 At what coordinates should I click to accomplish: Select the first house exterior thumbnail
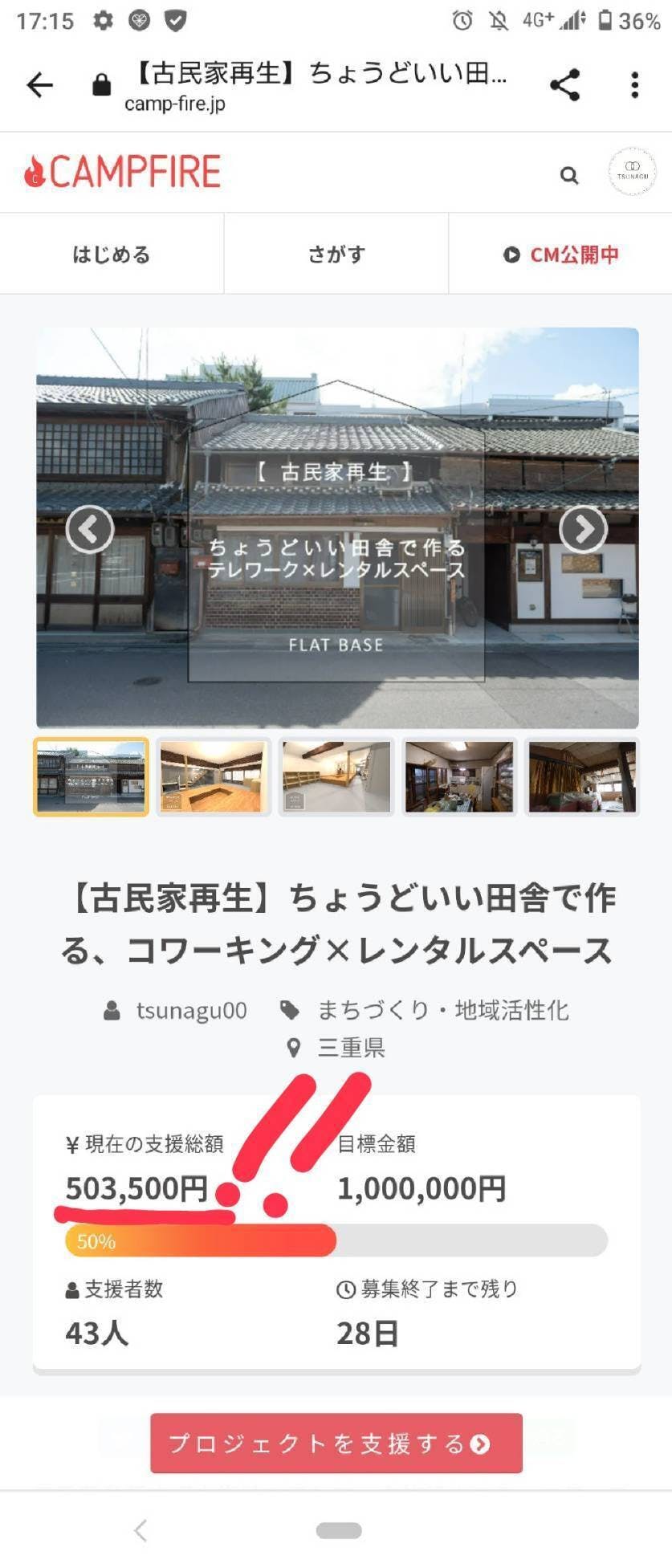click(91, 776)
